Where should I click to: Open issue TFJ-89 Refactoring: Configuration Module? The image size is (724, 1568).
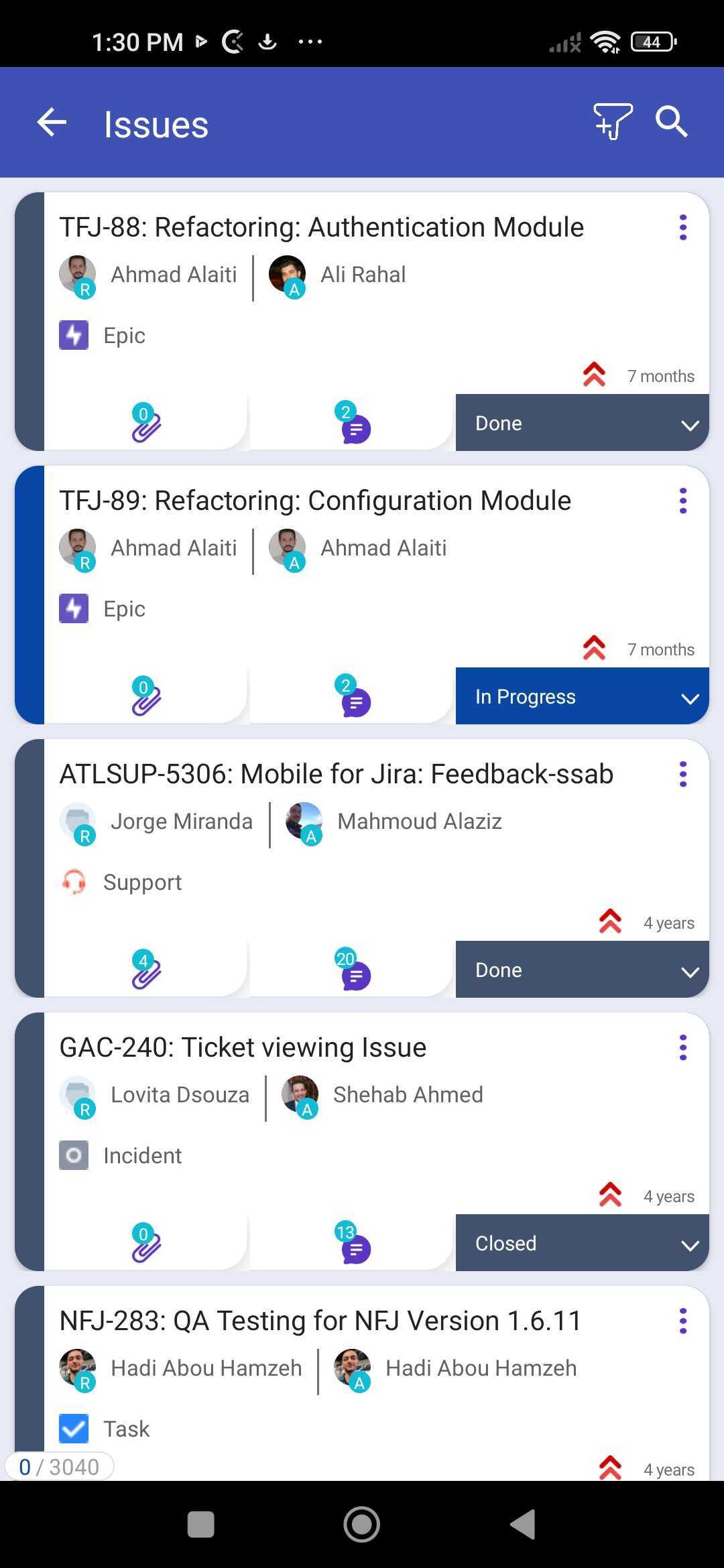pyautogui.click(x=315, y=501)
